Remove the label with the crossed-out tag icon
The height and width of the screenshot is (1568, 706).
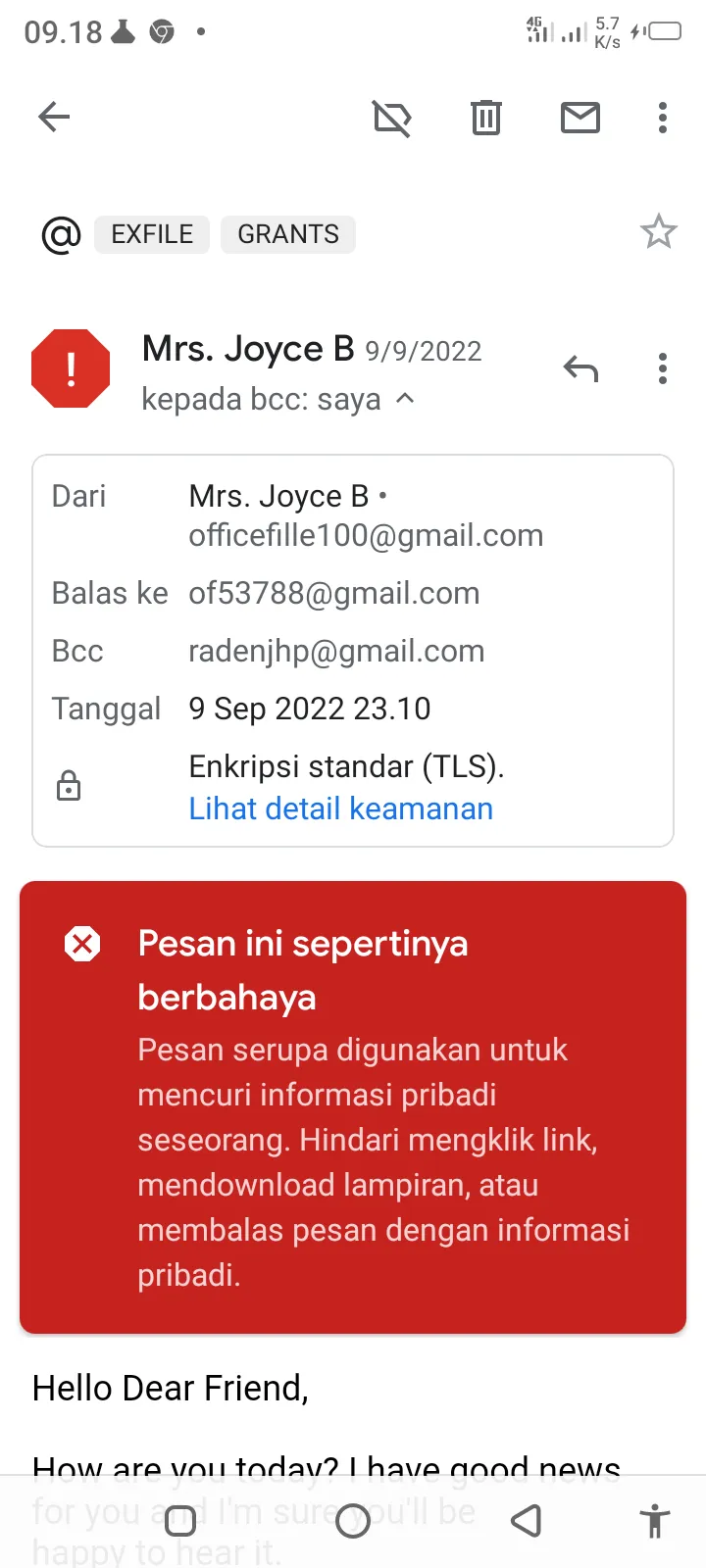pyautogui.click(x=392, y=118)
